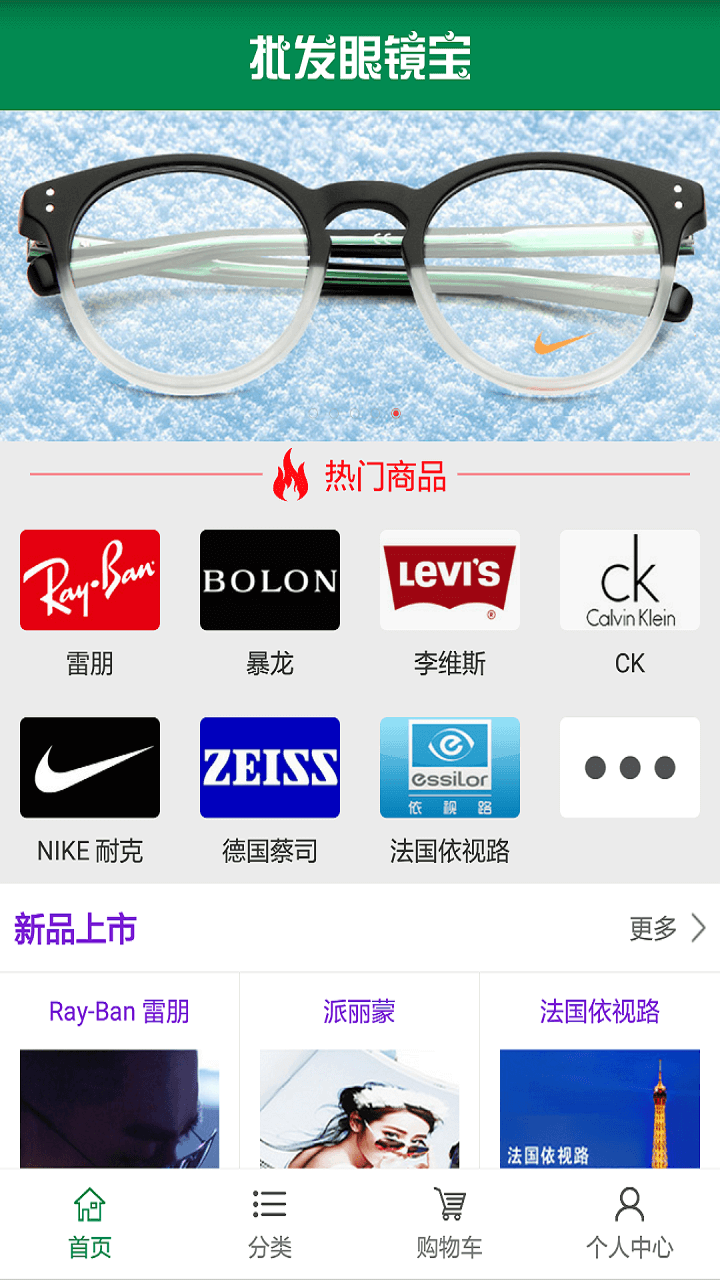Show more brands via three-dots tile

click(630, 767)
